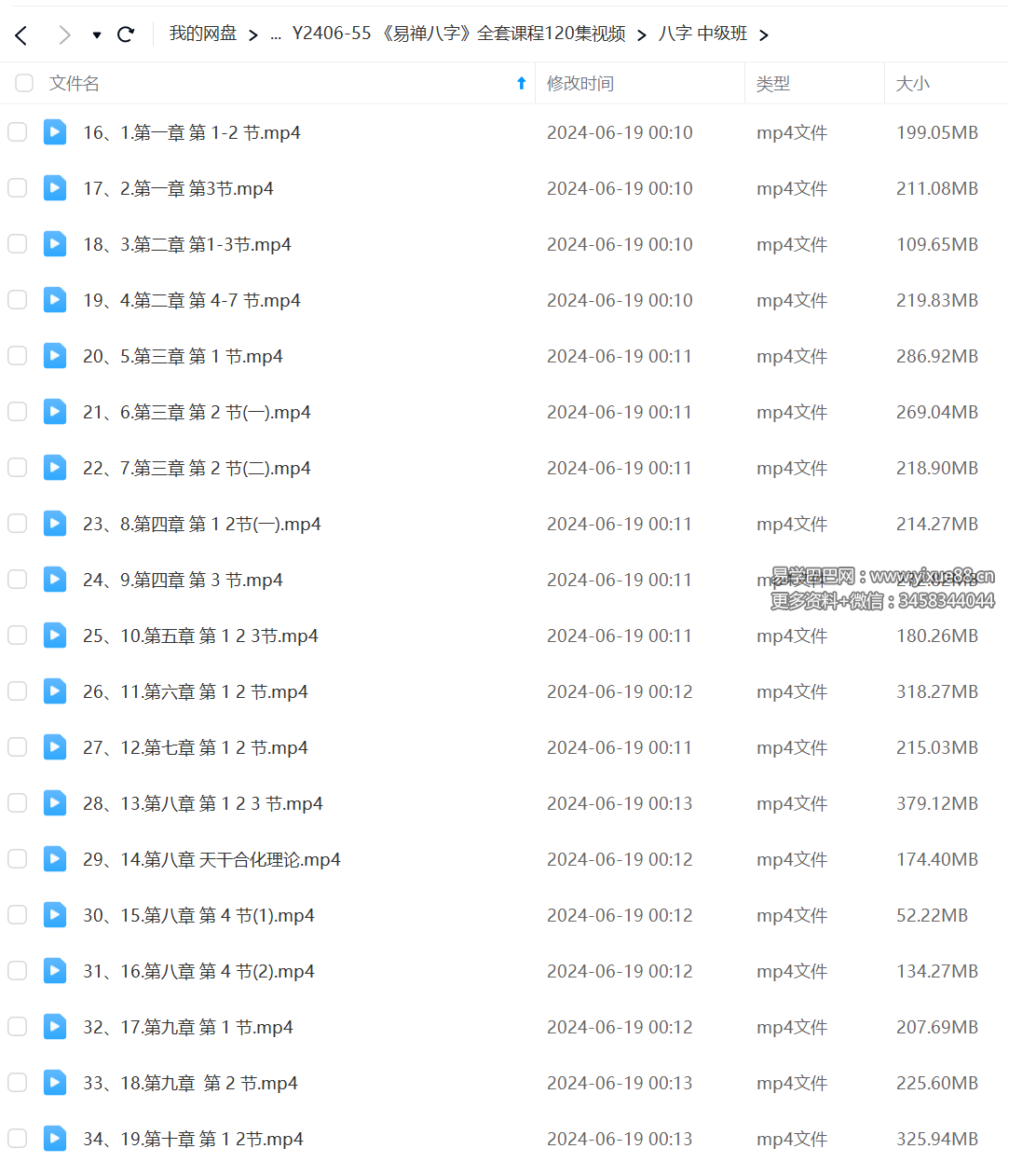Sort files by 文件名 column
The width and height of the screenshot is (1009, 1176).
75,83
